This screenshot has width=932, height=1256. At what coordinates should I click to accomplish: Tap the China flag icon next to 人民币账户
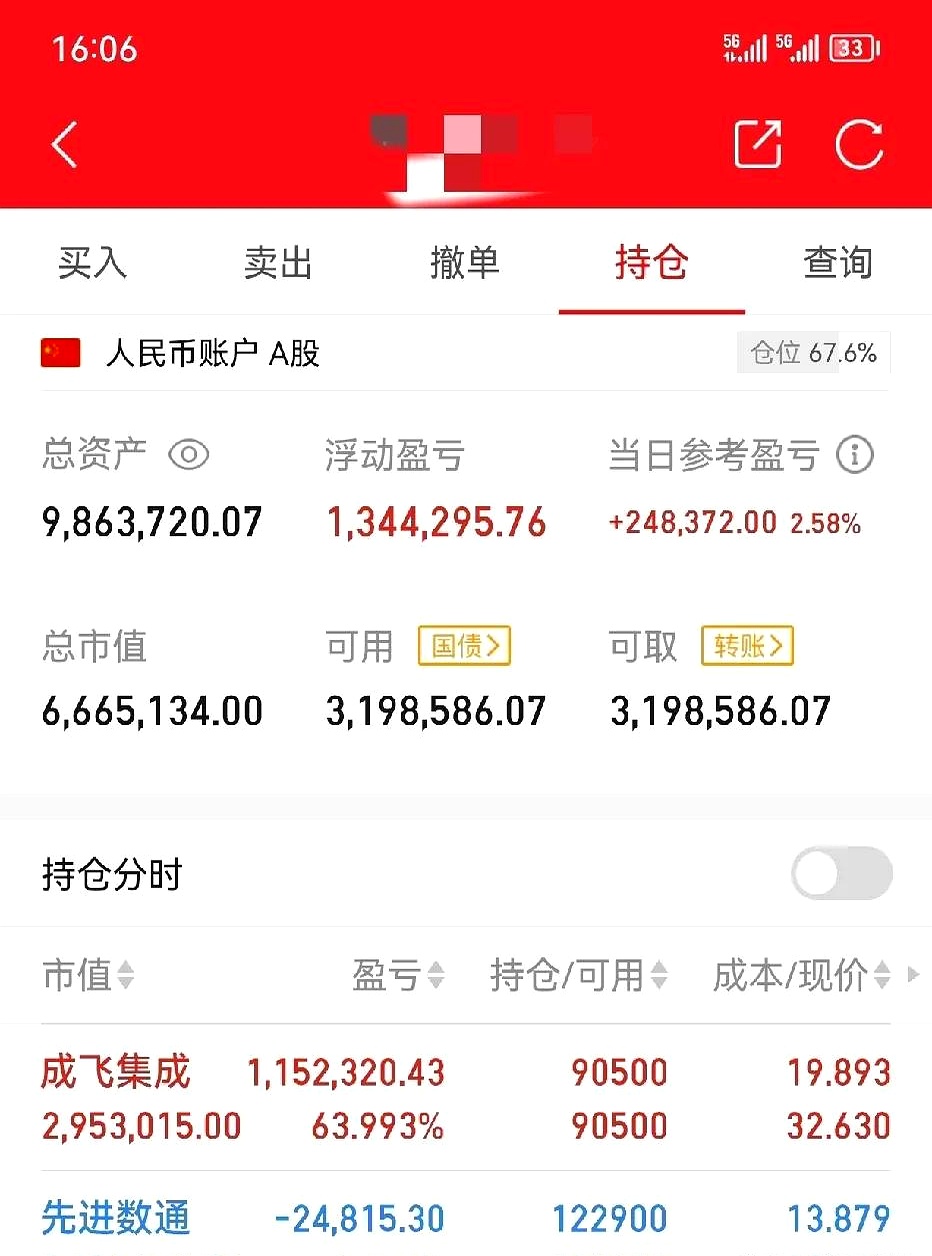tap(62, 352)
